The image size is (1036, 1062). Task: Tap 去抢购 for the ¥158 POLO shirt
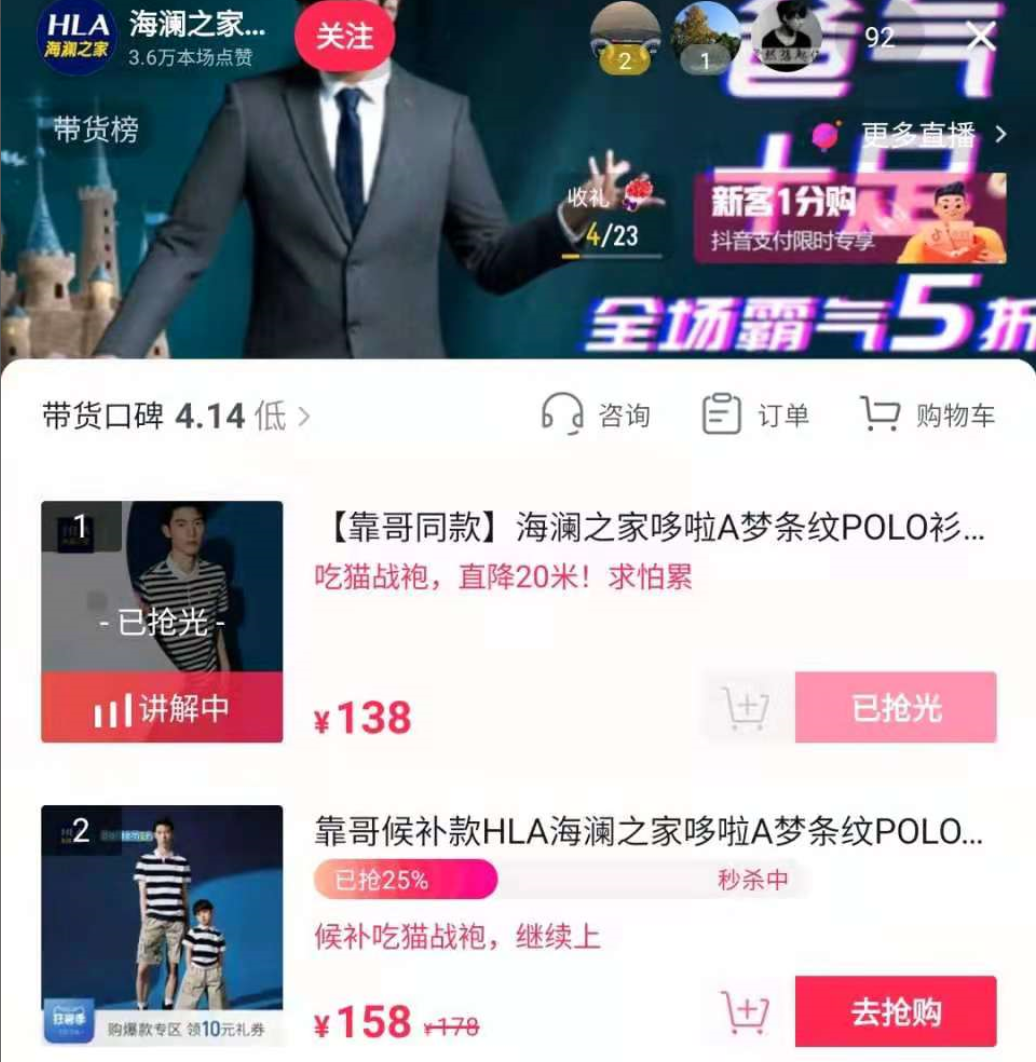895,1011
